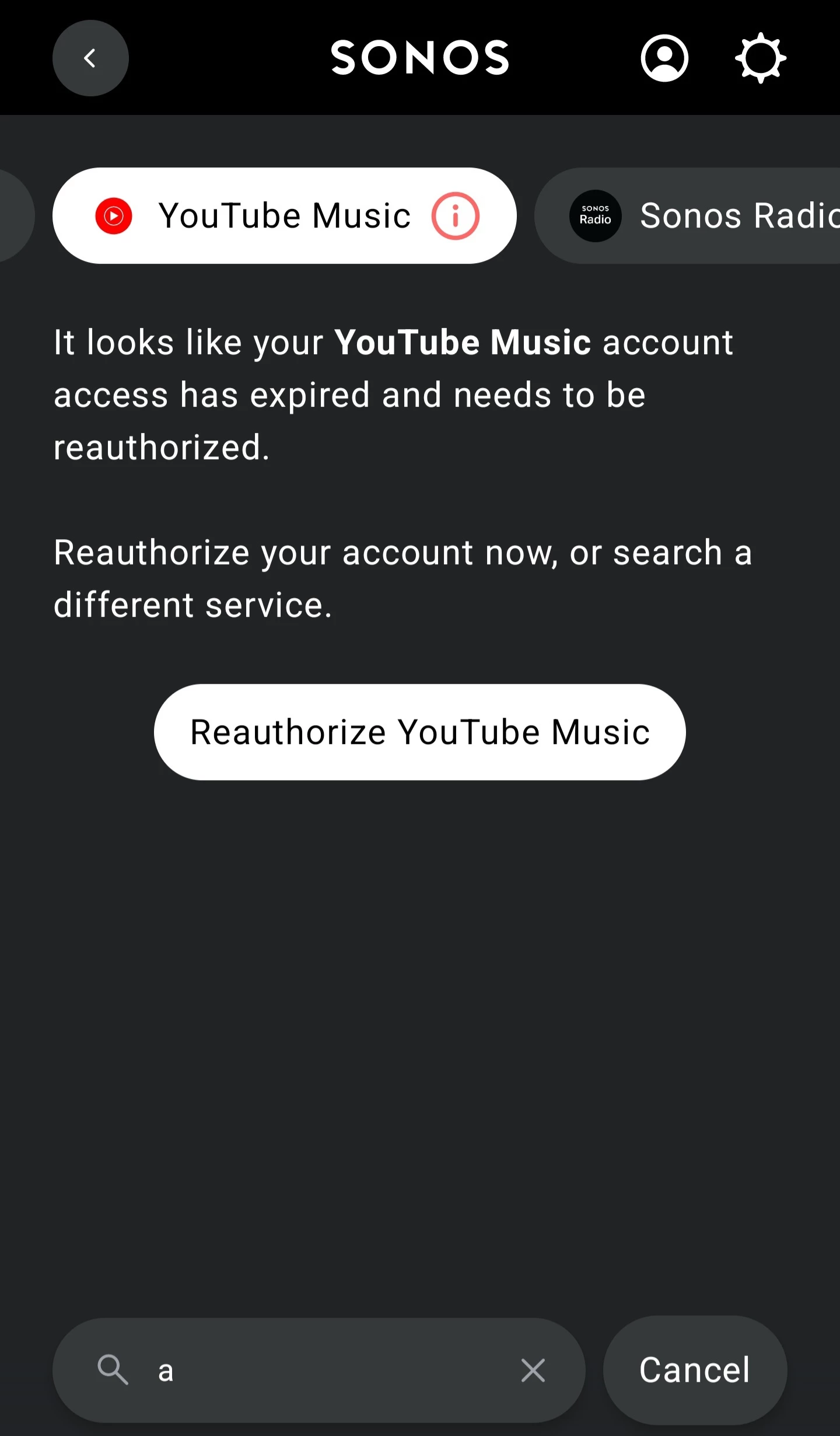The height and width of the screenshot is (1436, 840).
Task: Tap the SONOS wordmark in the header
Action: pos(420,58)
